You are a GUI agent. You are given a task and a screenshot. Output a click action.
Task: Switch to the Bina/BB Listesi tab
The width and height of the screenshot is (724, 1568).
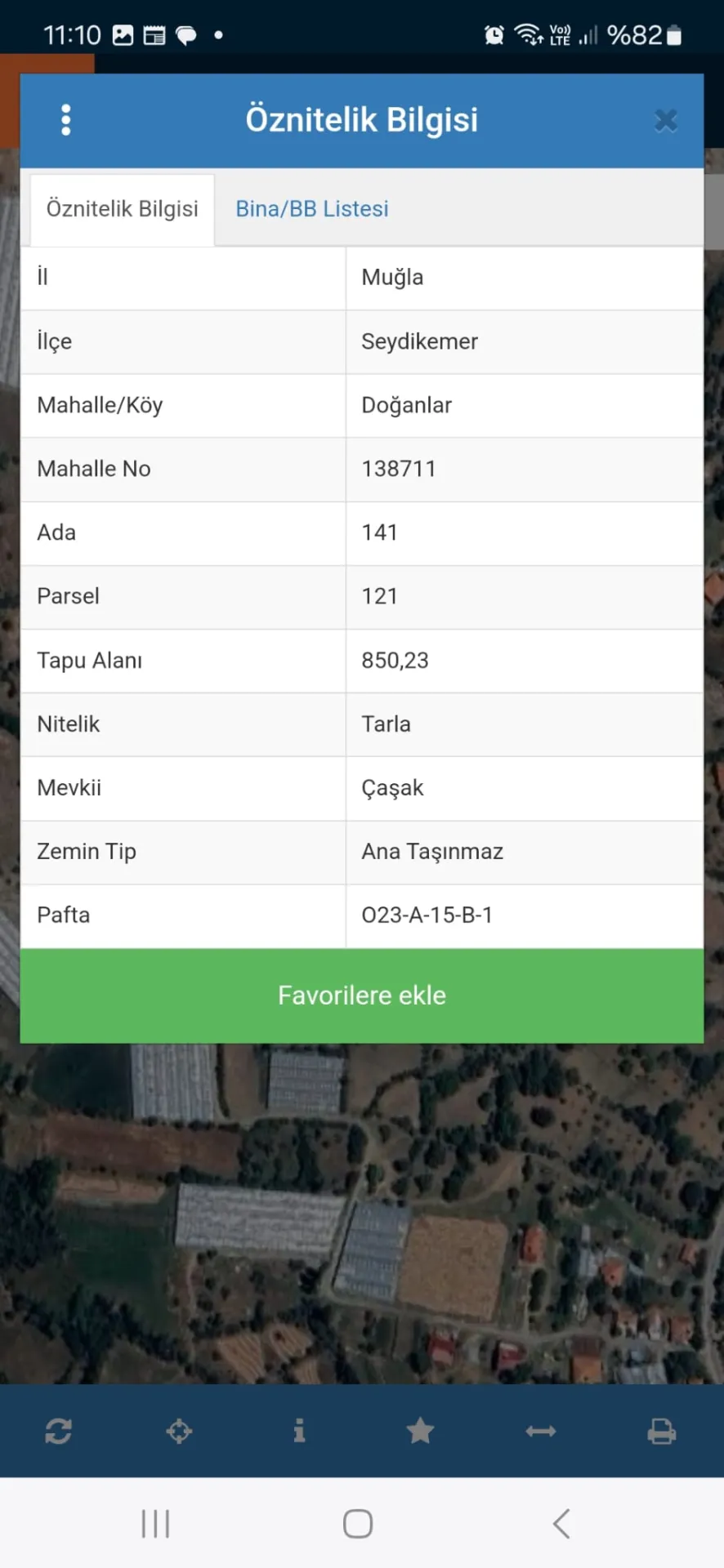tap(311, 209)
